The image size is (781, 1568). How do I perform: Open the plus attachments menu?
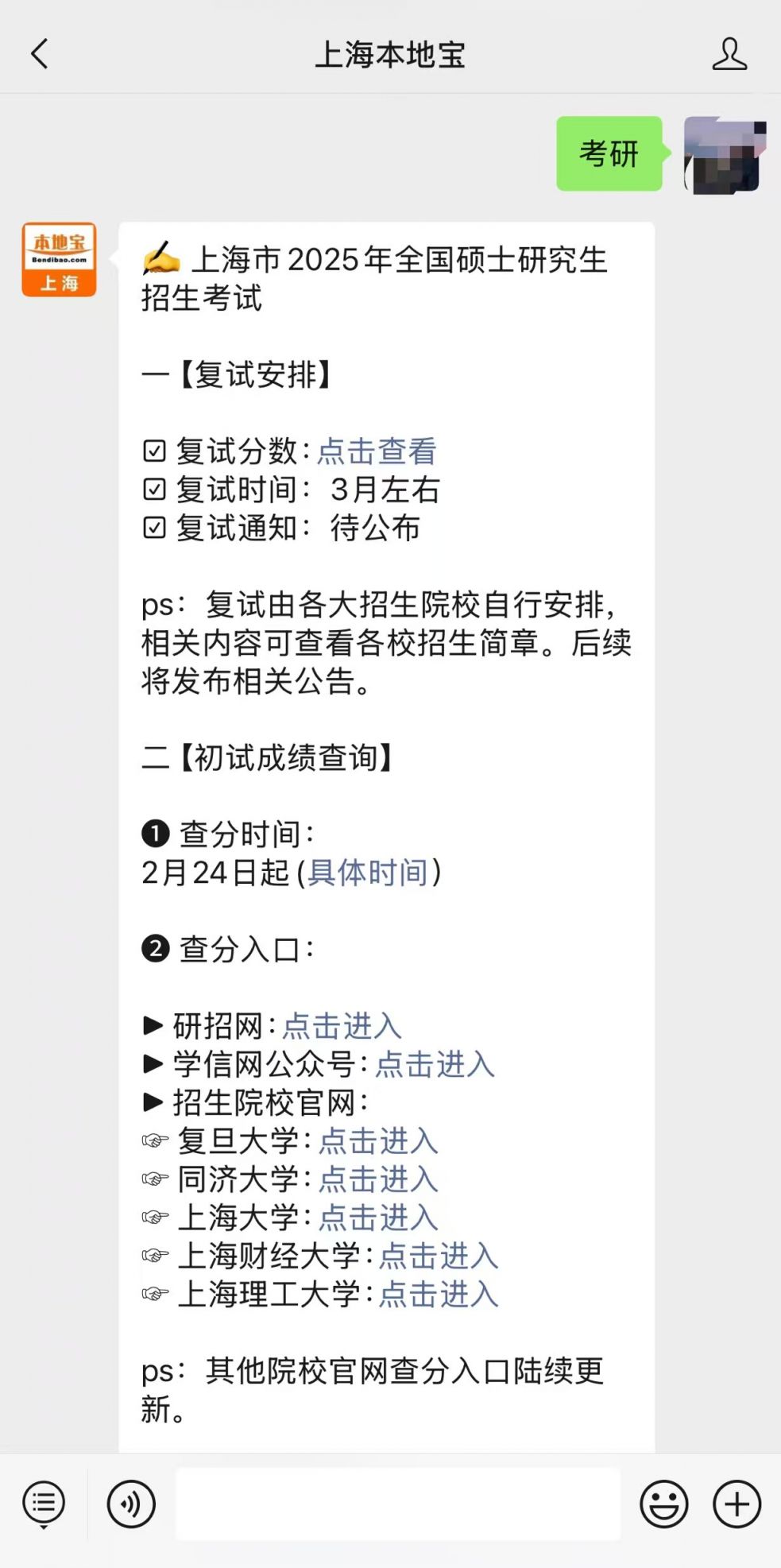tap(737, 1504)
